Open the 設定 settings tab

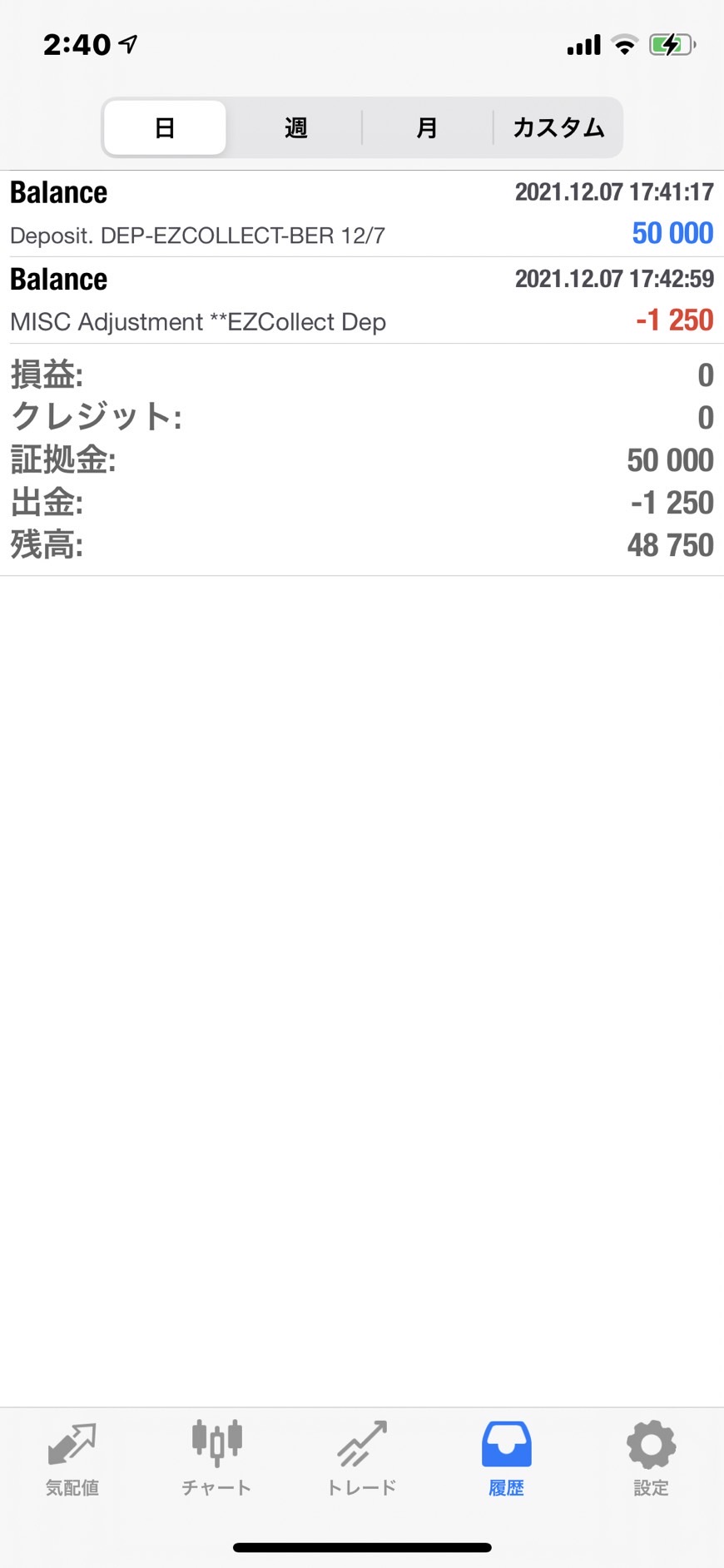pos(651,1460)
